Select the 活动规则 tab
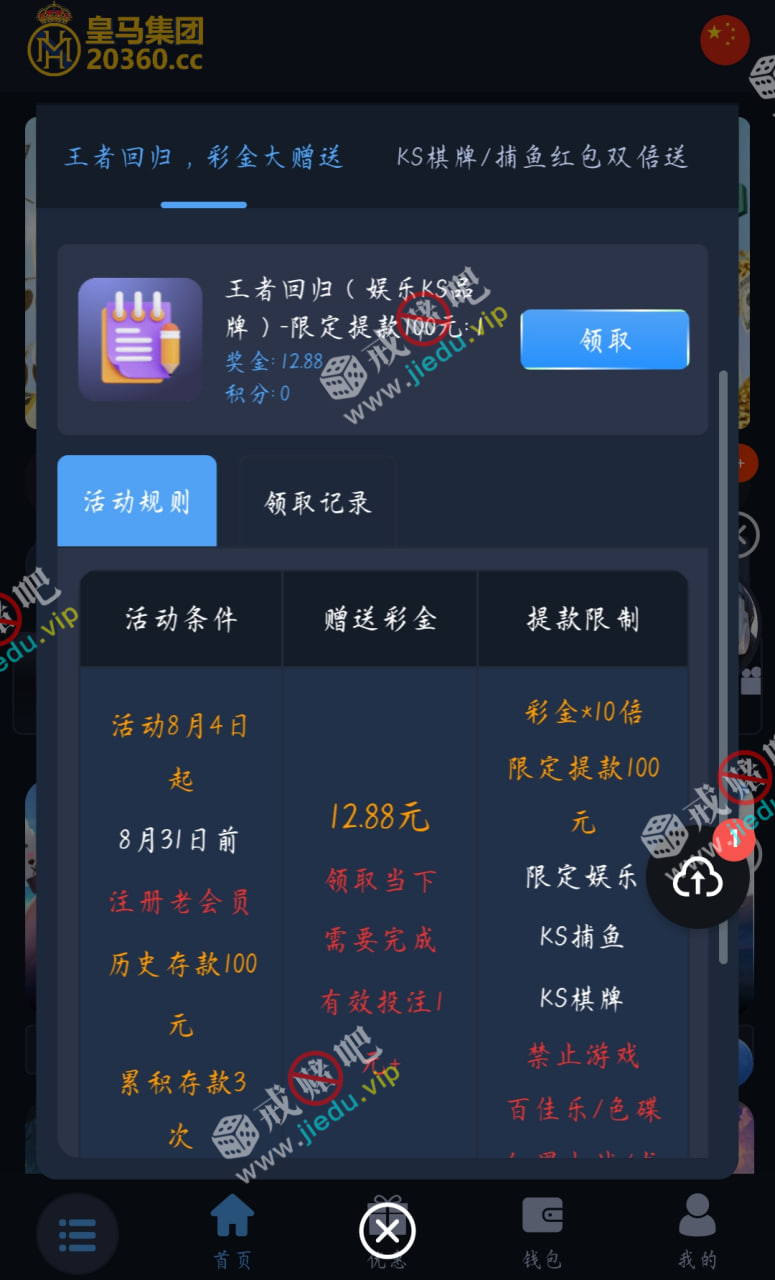Viewport: 775px width, 1280px height. [137, 501]
